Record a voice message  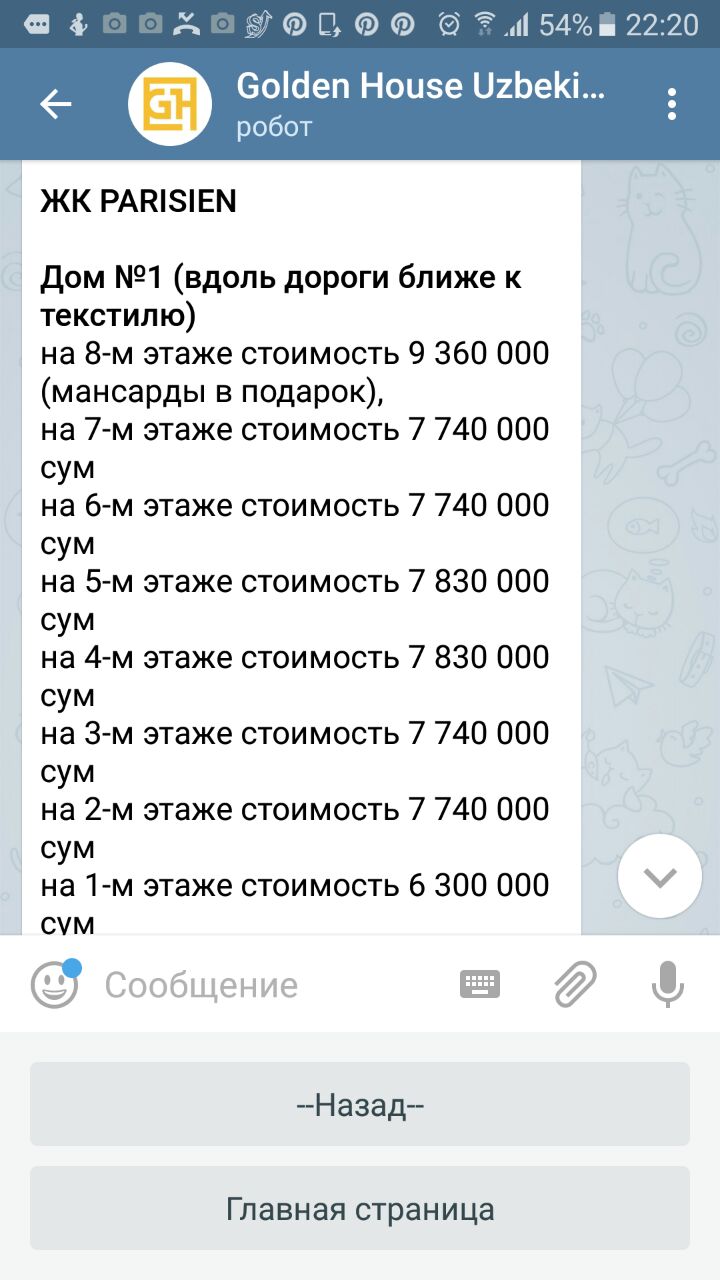pos(667,985)
